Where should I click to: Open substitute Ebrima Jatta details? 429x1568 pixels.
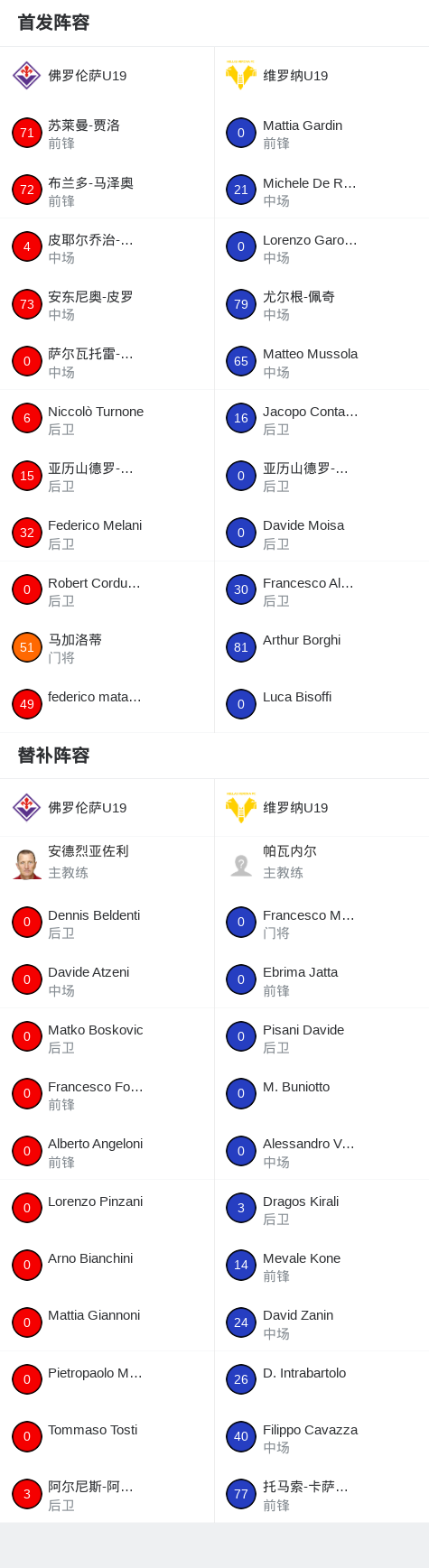[x=322, y=979]
